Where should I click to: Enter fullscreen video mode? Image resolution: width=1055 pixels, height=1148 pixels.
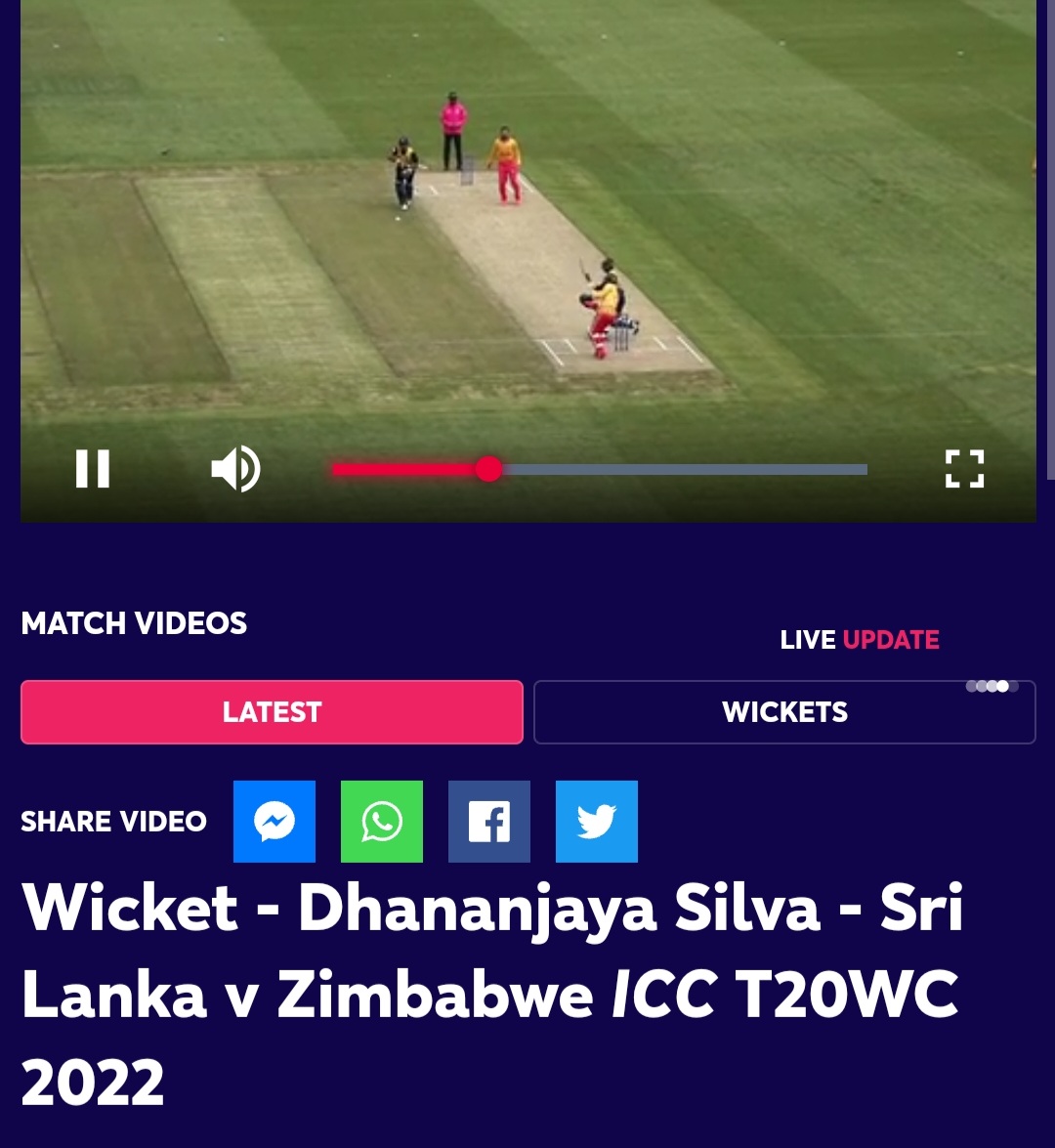click(964, 469)
